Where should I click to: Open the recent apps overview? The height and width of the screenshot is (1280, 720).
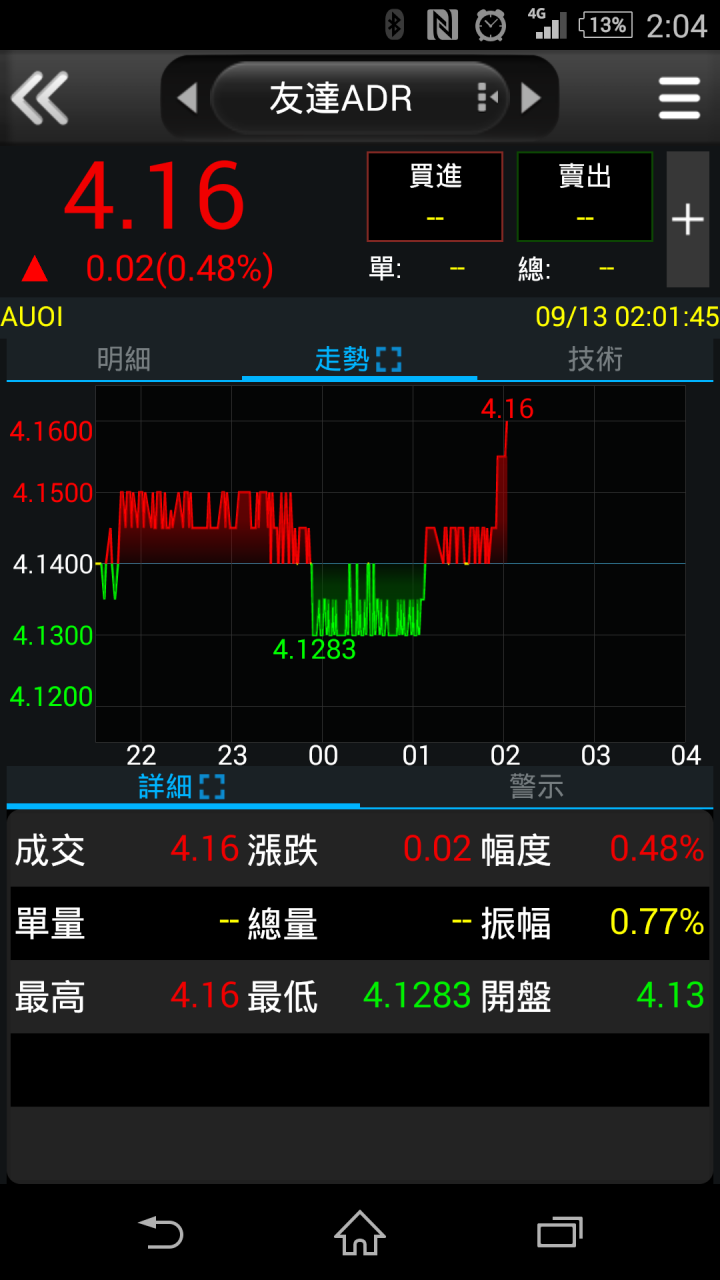click(x=559, y=1232)
